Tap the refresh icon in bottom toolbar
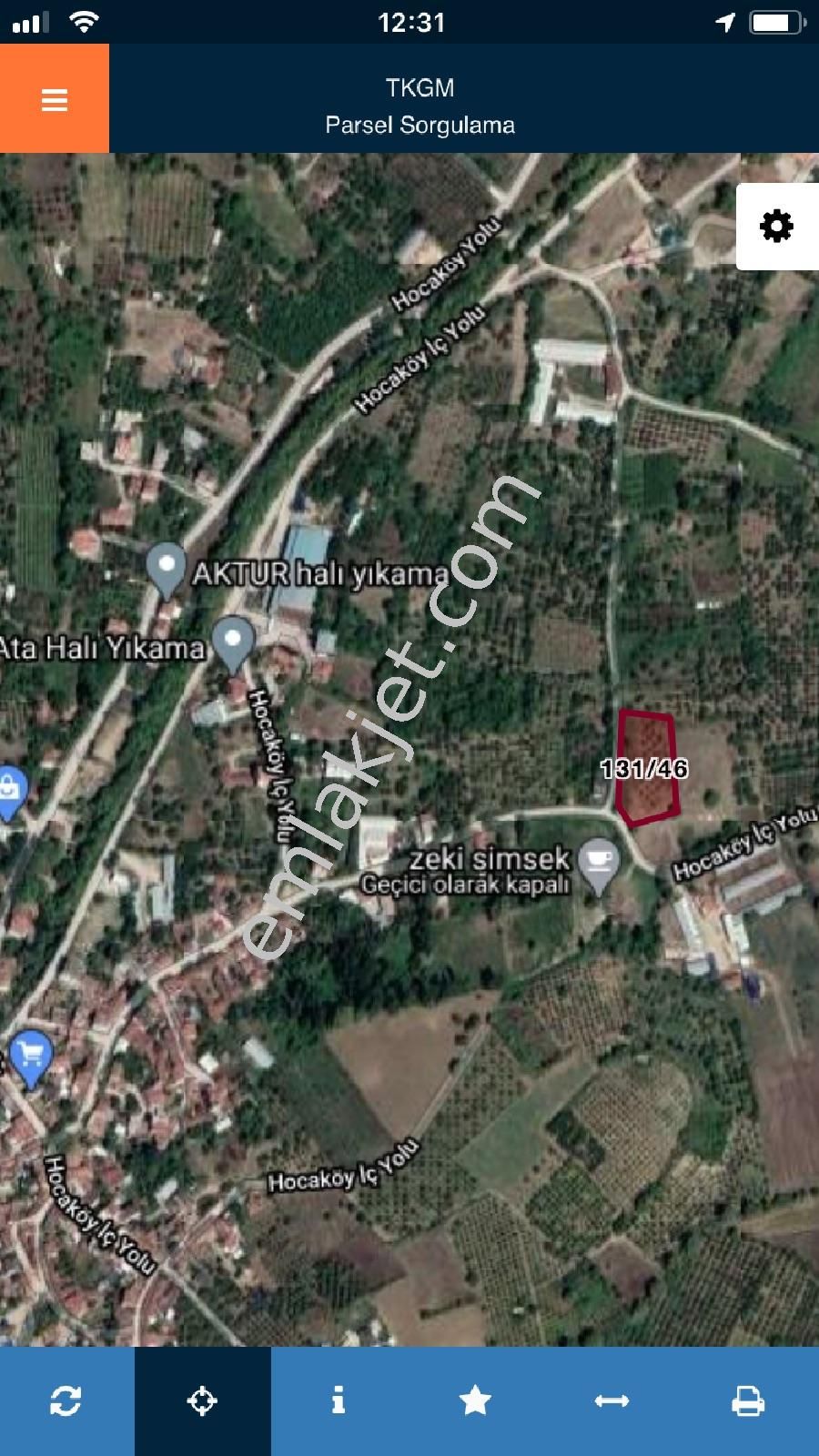The width and height of the screenshot is (819, 1456). (x=66, y=1400)
